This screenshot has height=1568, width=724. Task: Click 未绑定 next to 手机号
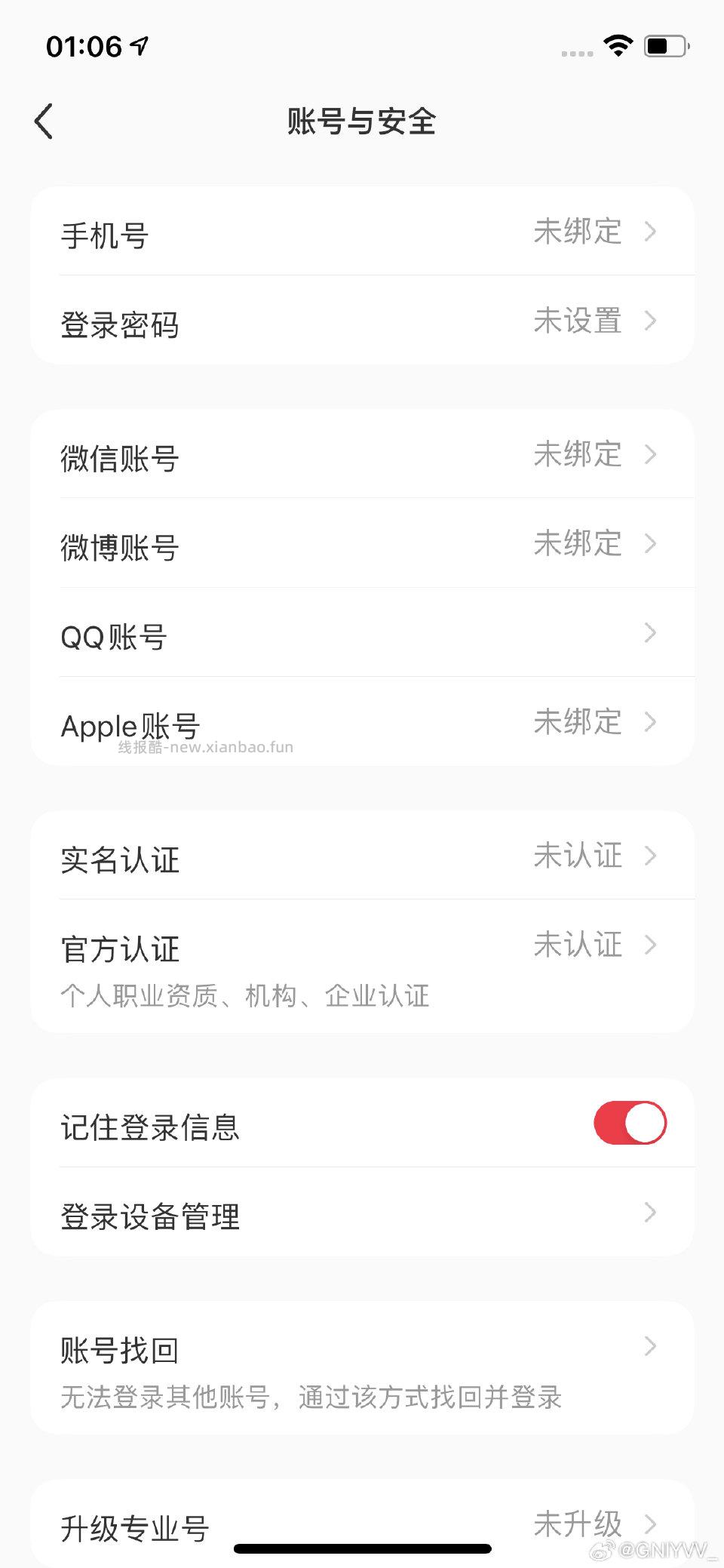pos(578,232)
